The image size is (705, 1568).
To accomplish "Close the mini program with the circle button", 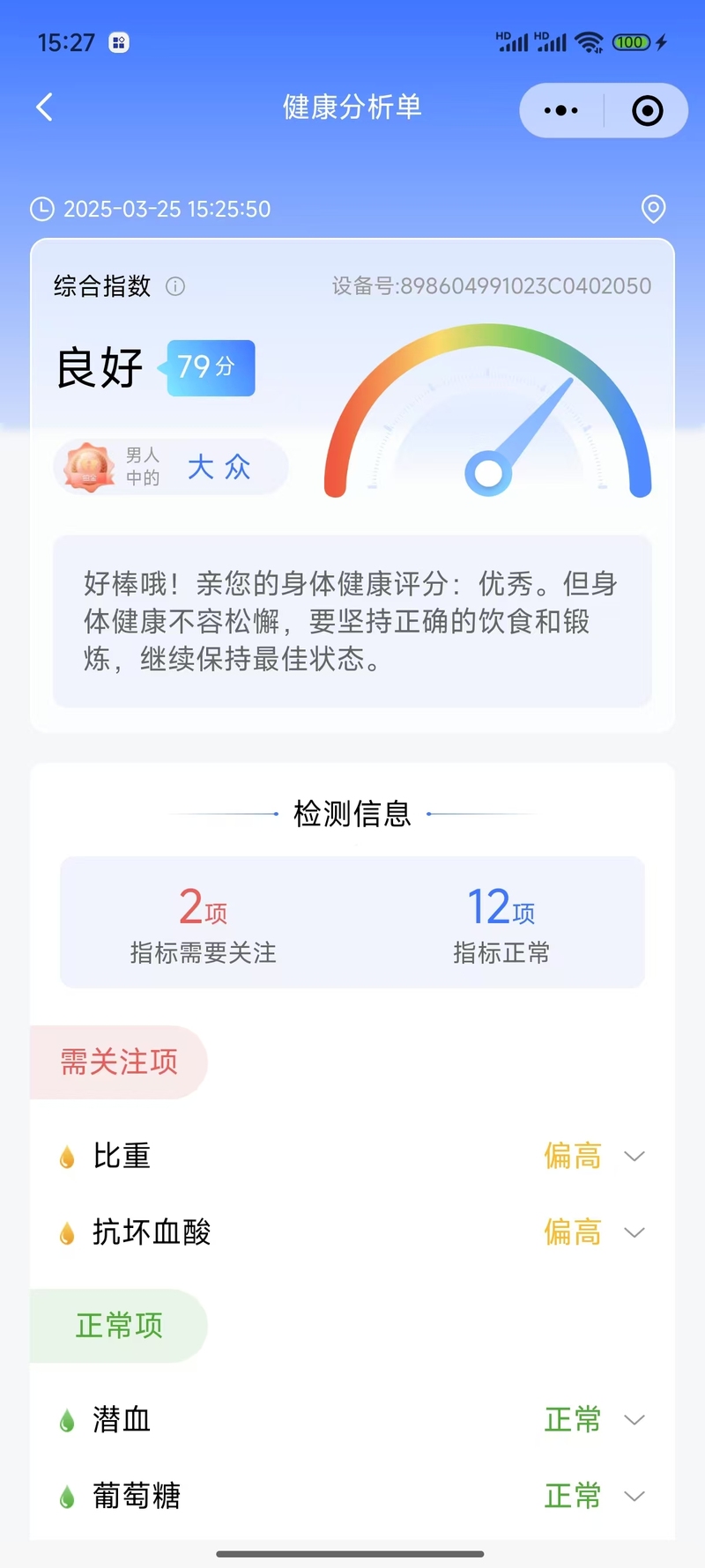I will (648, 111).
